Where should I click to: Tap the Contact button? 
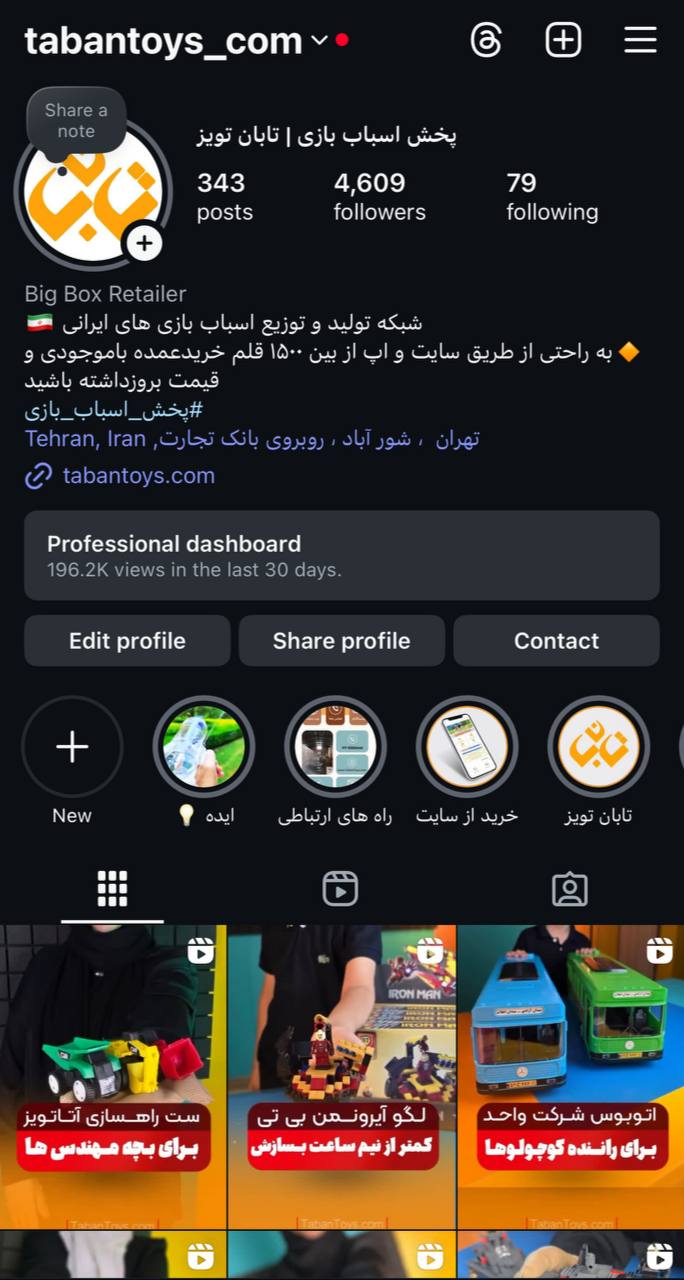click(x=557, y=641)
